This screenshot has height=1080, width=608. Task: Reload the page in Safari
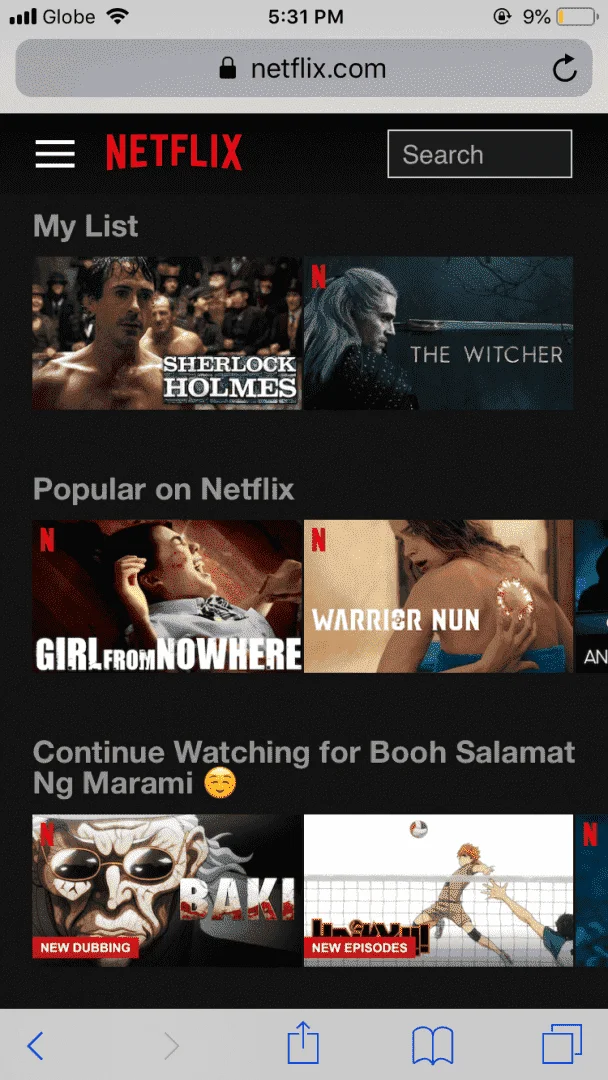coord(565,68)
